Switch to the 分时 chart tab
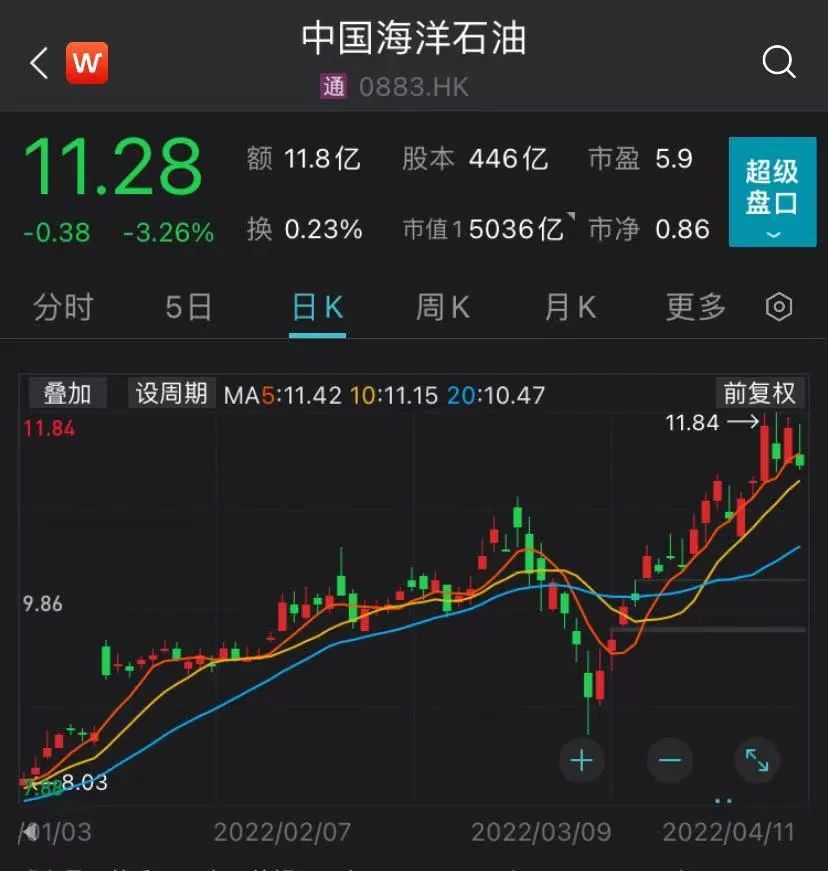The width and height of the screenshot is (828, 871). pos(63,307)
